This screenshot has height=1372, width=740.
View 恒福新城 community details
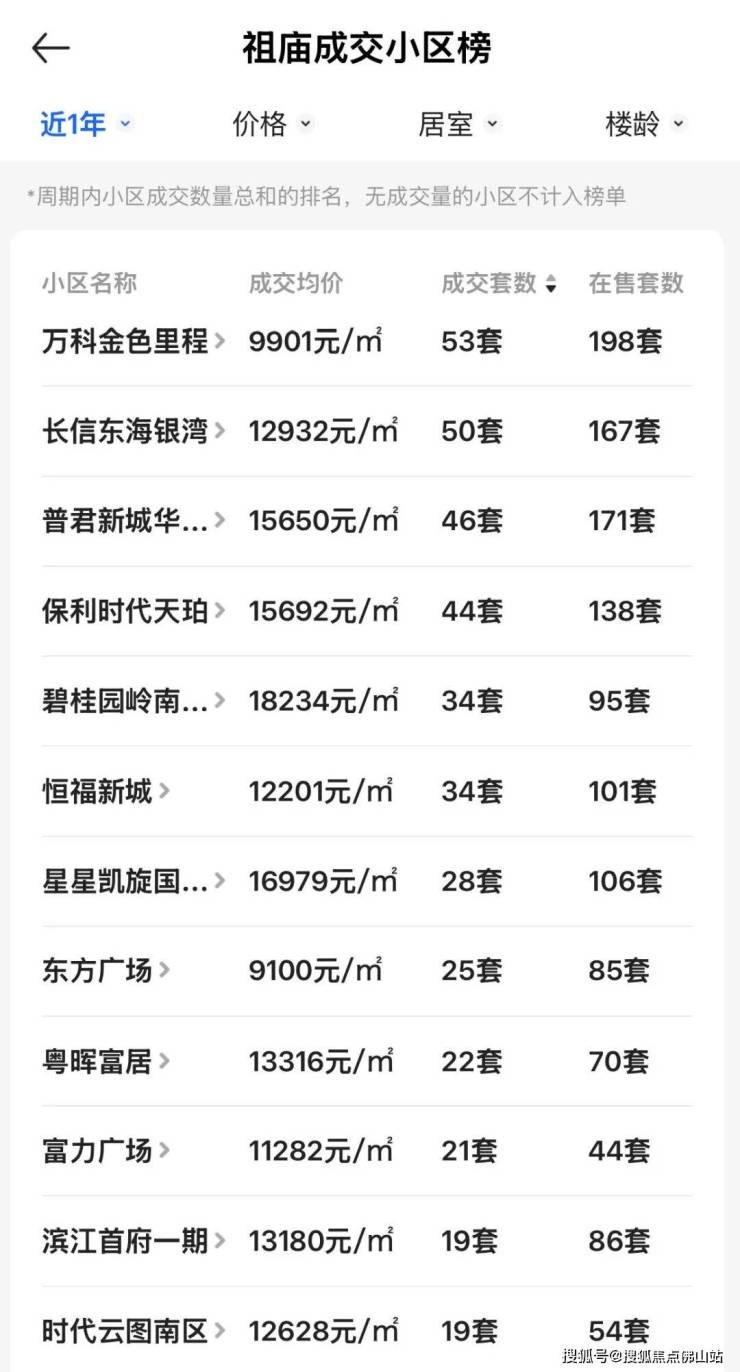pyautogui.click(x=105, y=791)
